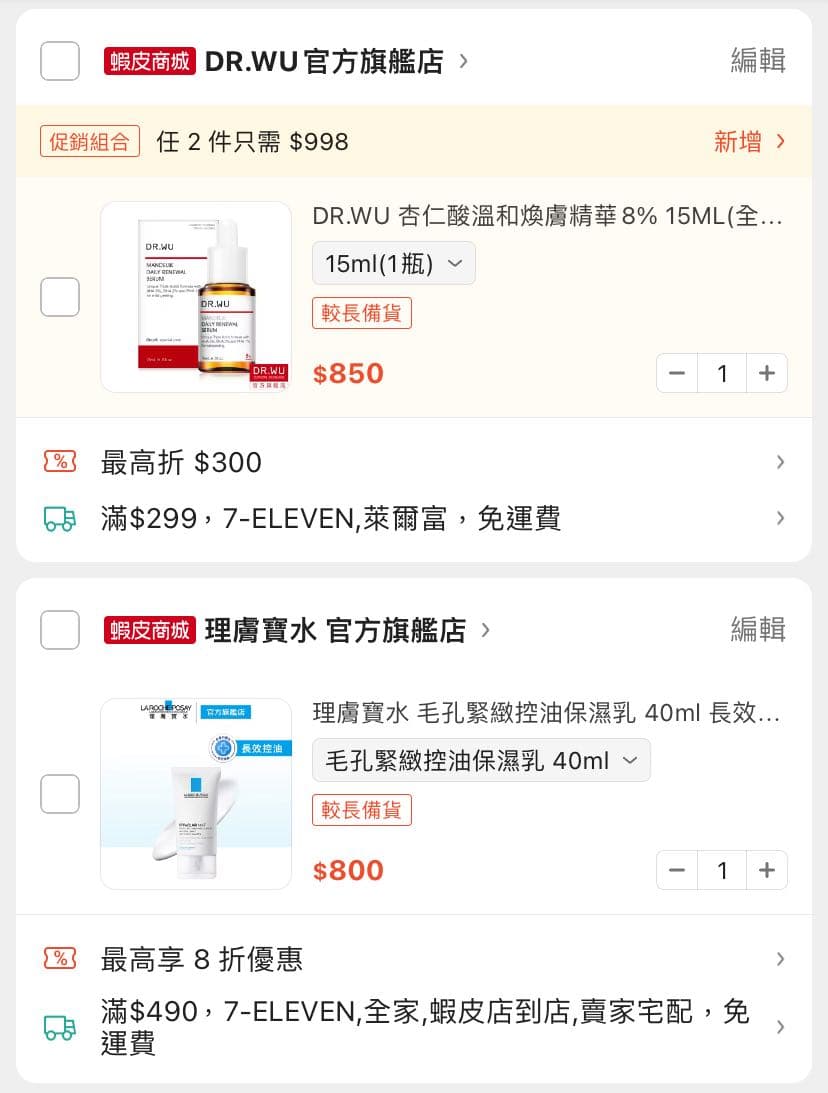Tap 編輯 for the DR.WU store
Screen dimensions: 828x1093
click(757, 61)
